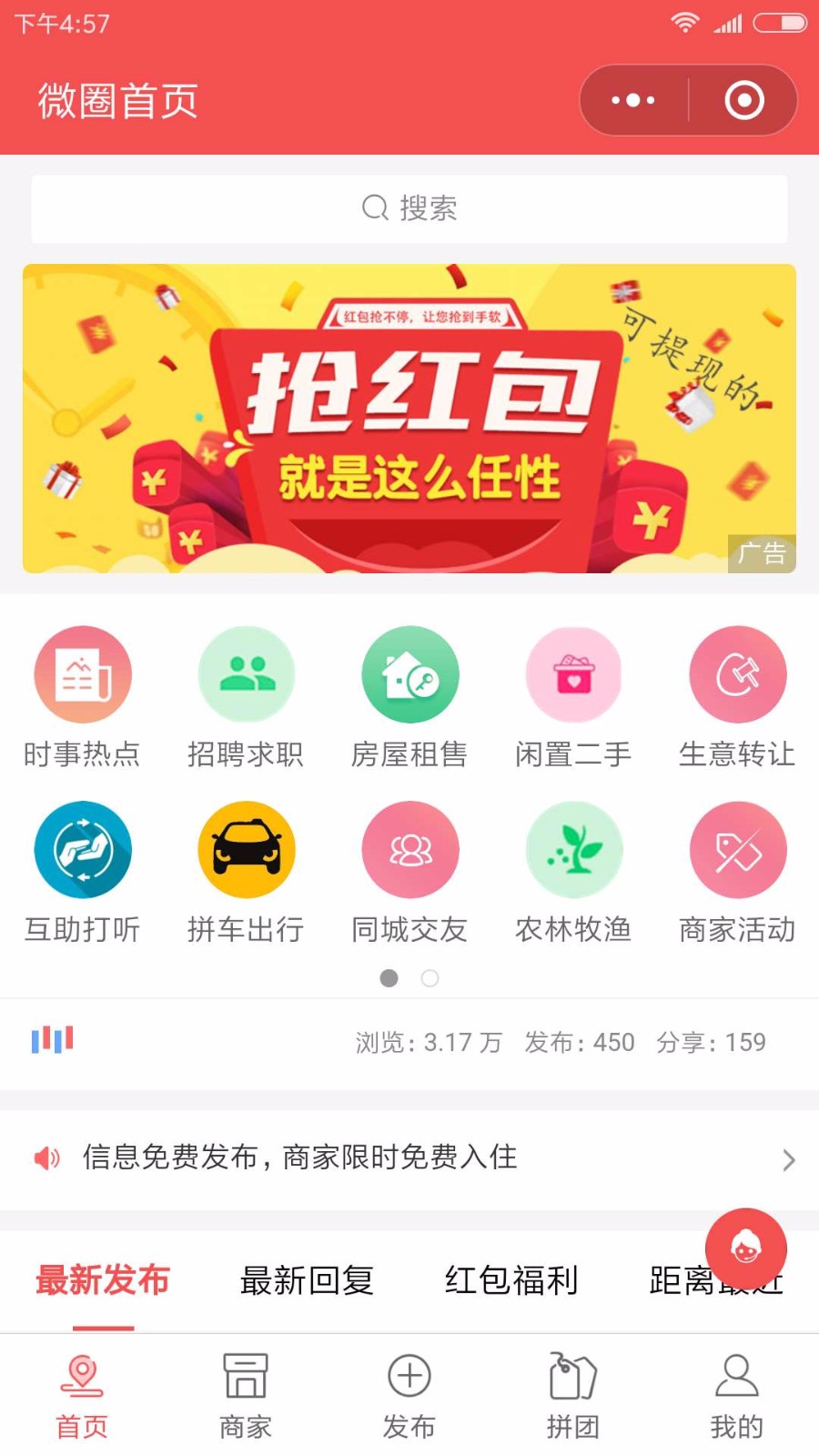Open the 时事热点 category
Screen dimensions: 819x1456
82,698
